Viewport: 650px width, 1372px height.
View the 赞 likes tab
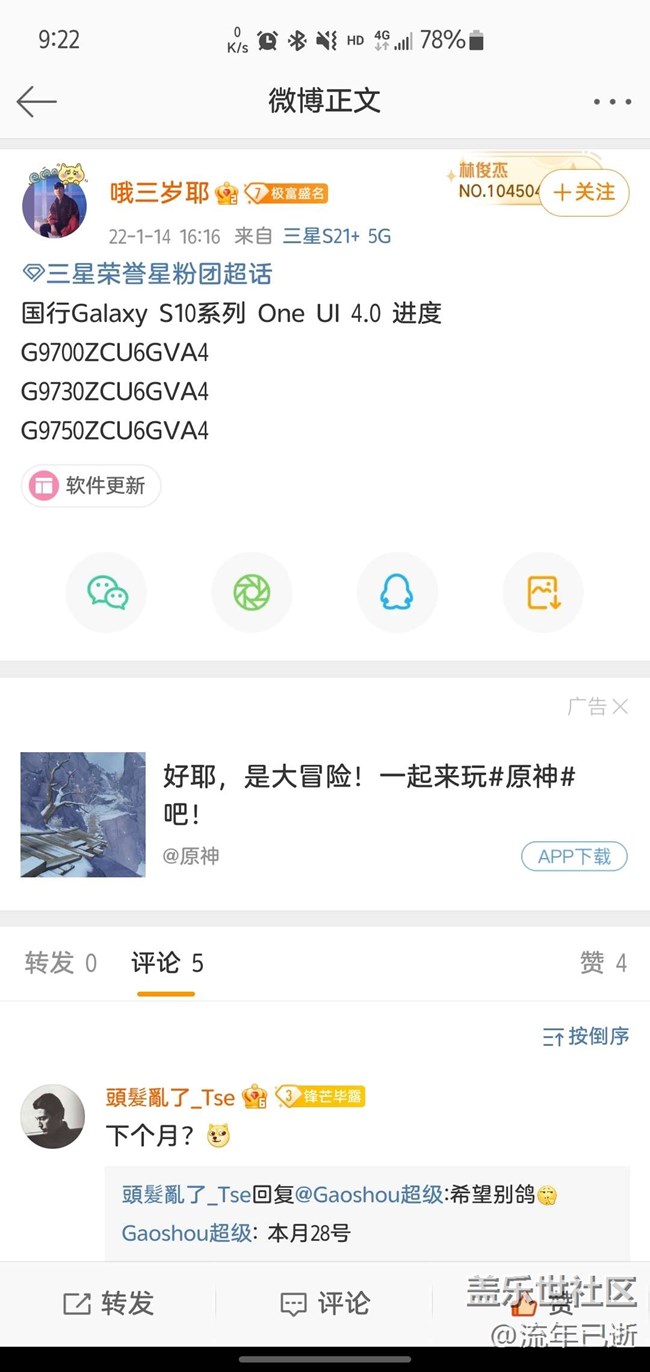602,963
